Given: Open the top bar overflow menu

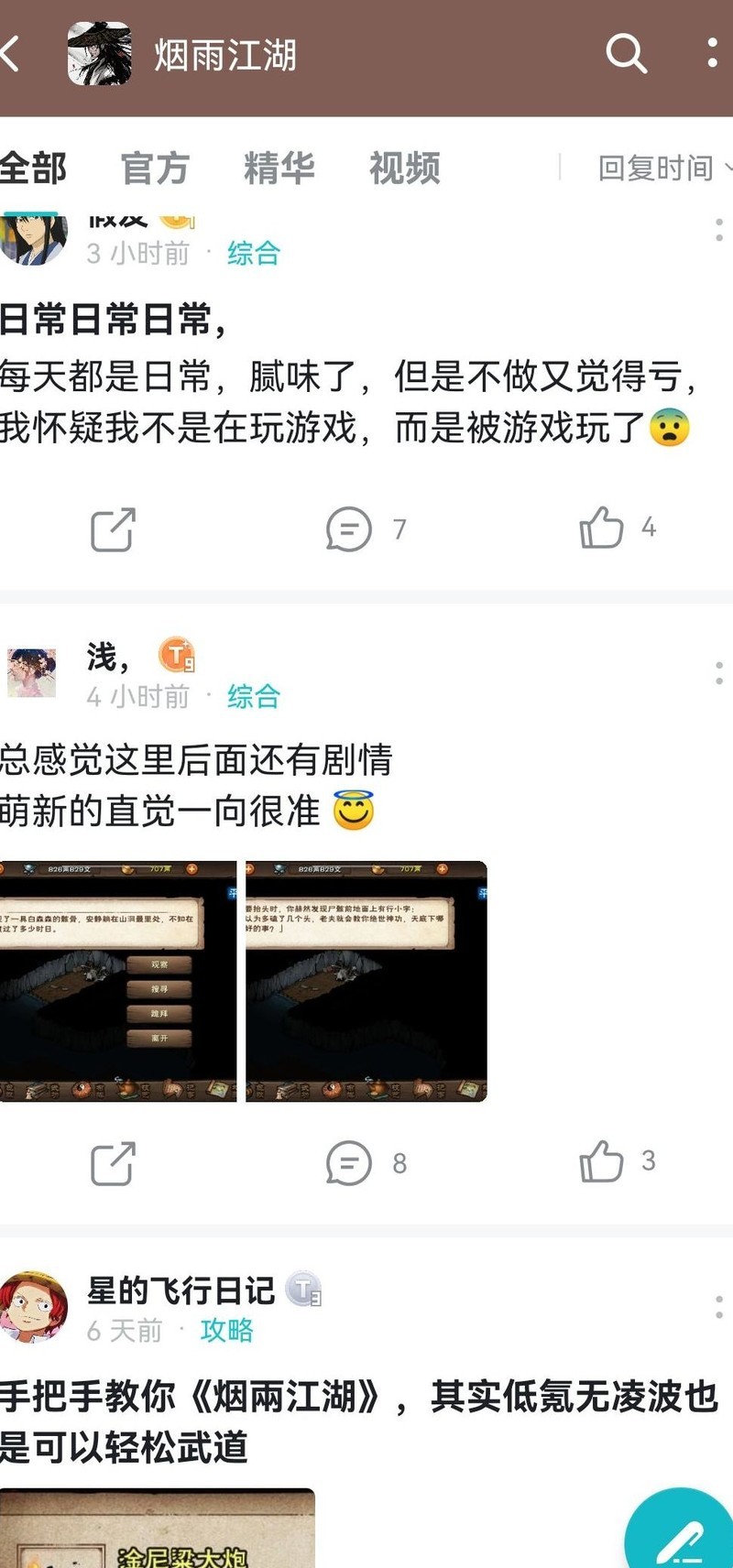Looking at the screenshot, I should (x=712, y=53).
